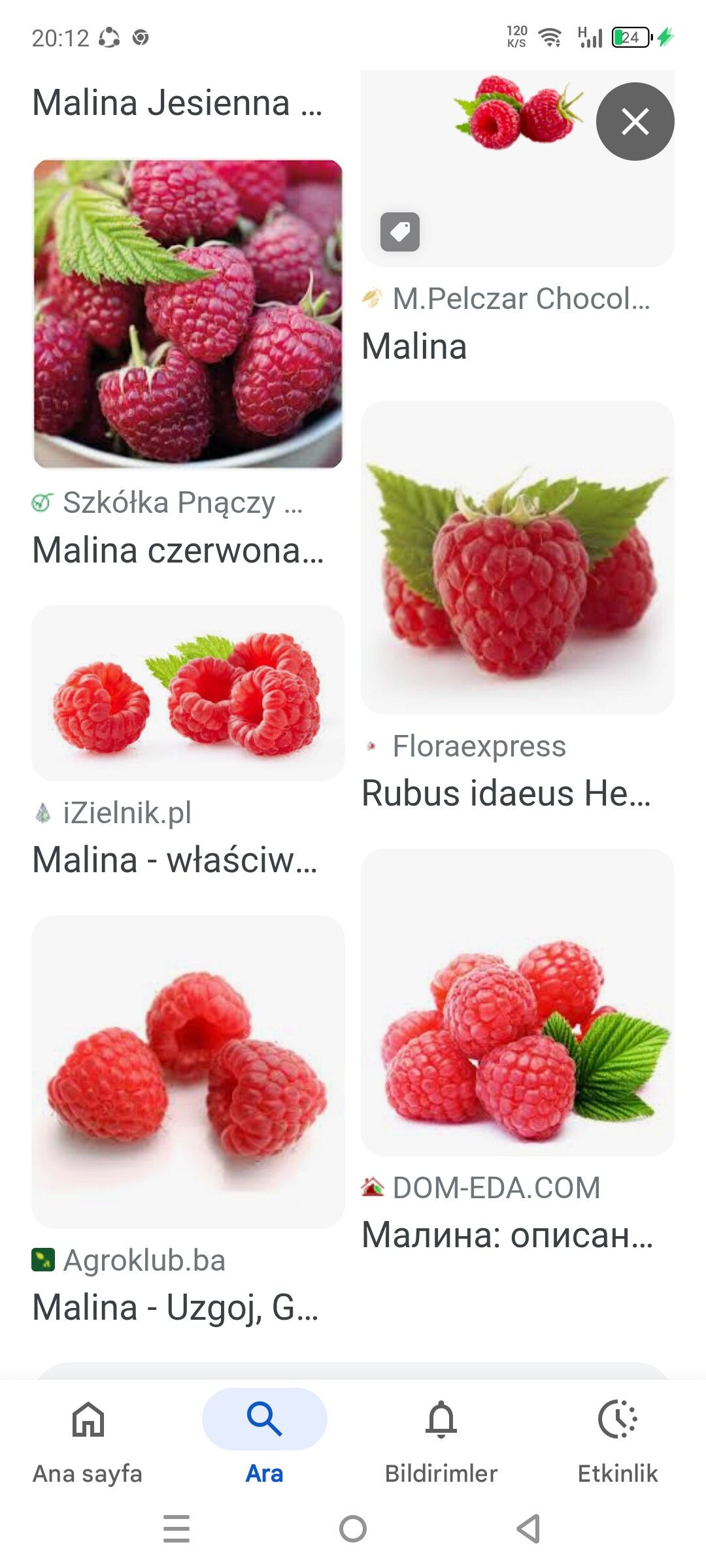Switch to the Bildirimler tab
Viewport: 706px width, 1568px height.
coord(441,1436)
